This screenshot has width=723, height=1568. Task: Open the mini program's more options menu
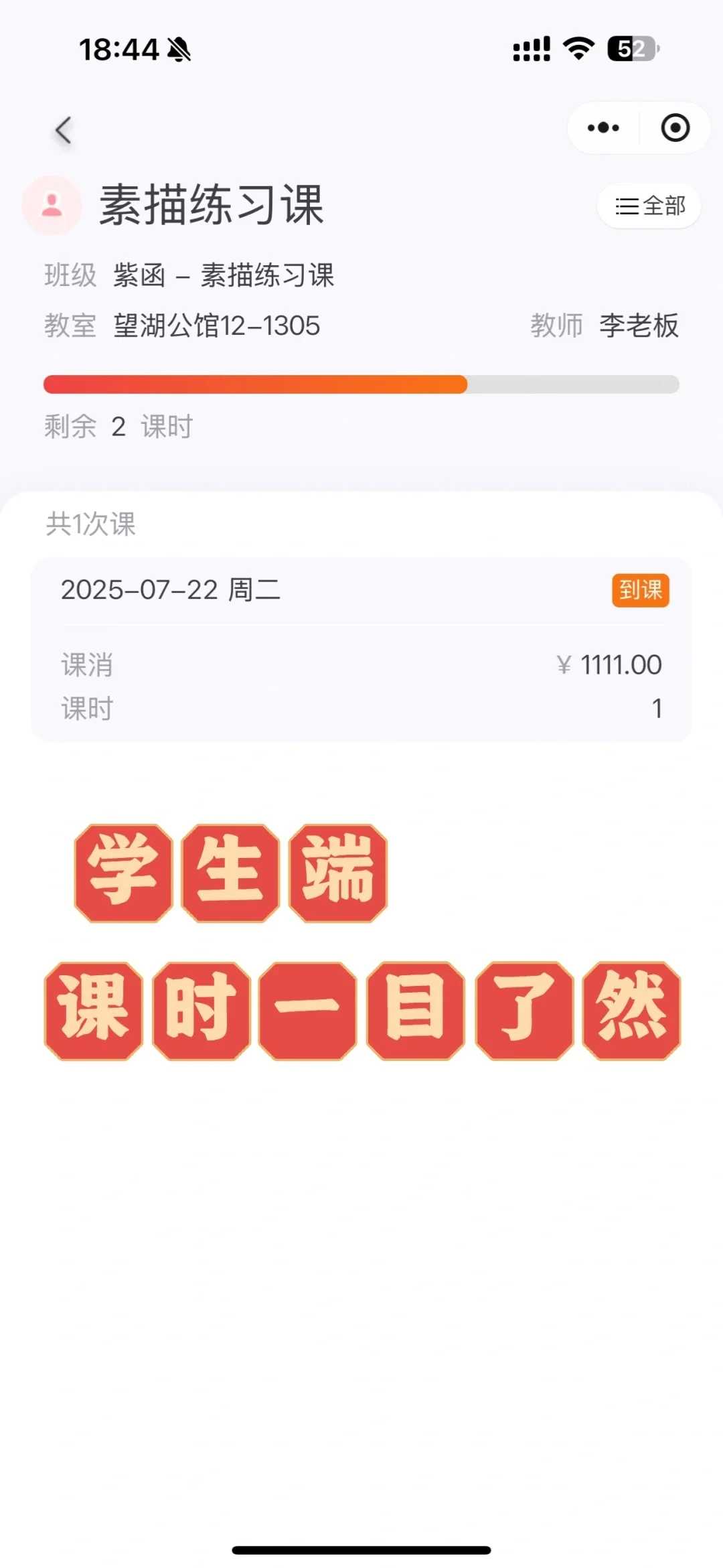(603, 128)
